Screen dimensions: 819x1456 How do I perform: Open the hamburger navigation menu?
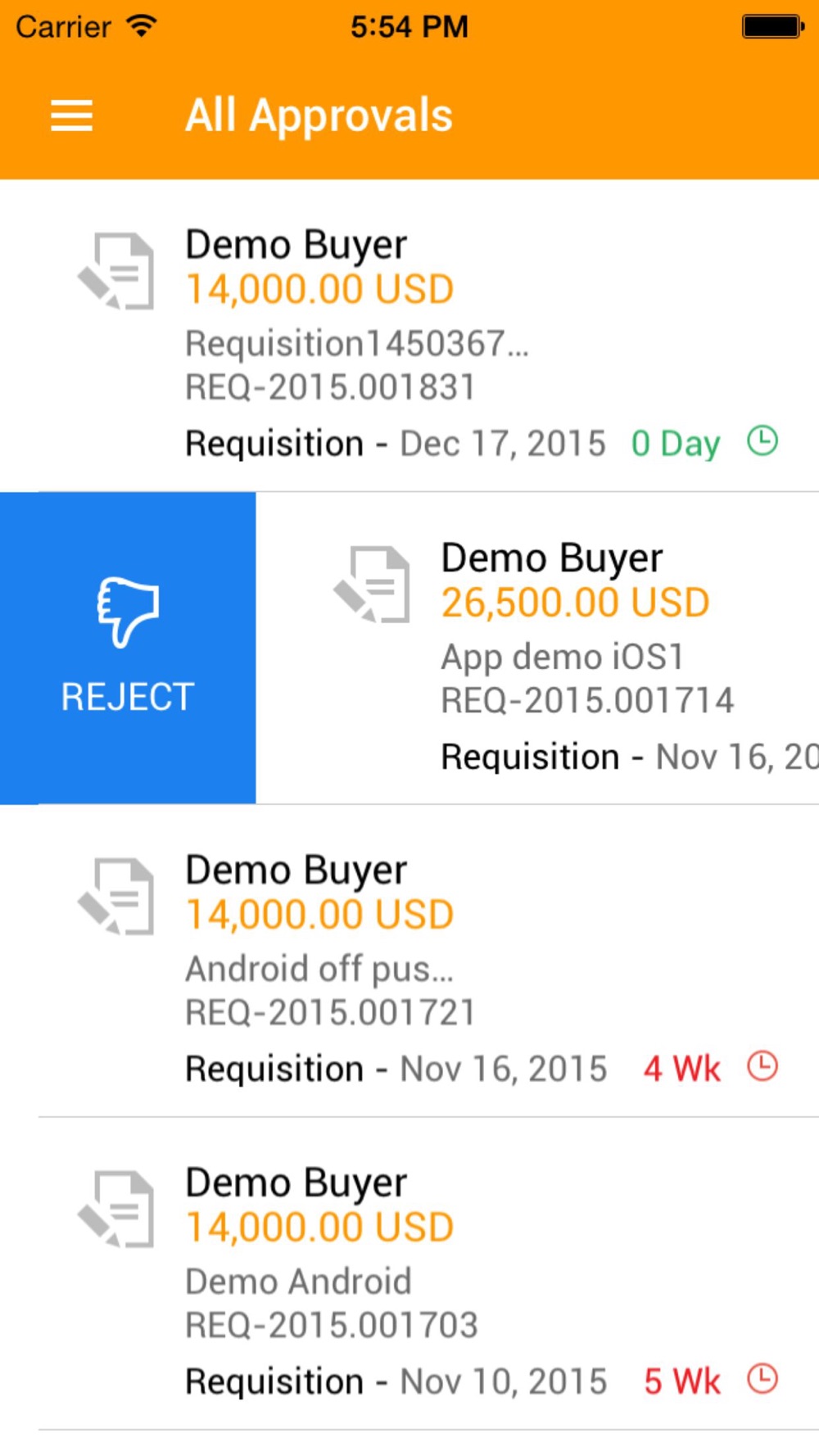71,115
